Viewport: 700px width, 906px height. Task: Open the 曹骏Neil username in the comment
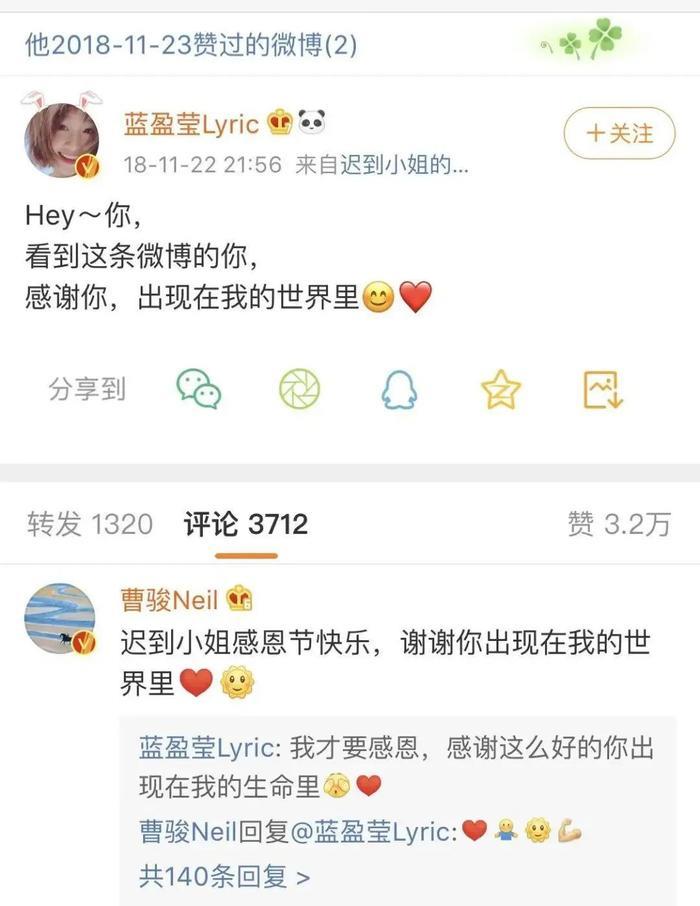(x=169, y=599)
